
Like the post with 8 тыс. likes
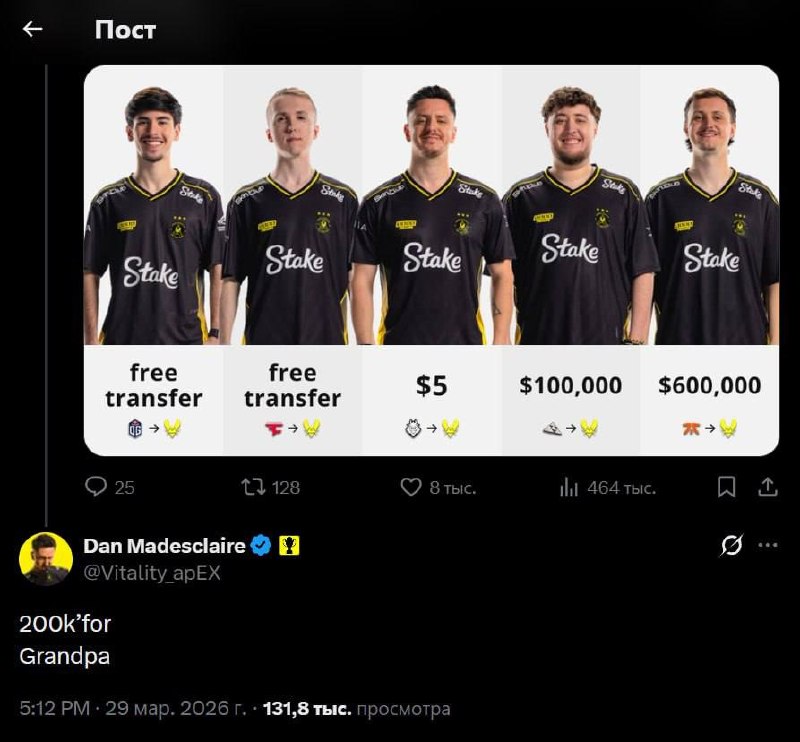pyautogui.click(x=411, y=487)
